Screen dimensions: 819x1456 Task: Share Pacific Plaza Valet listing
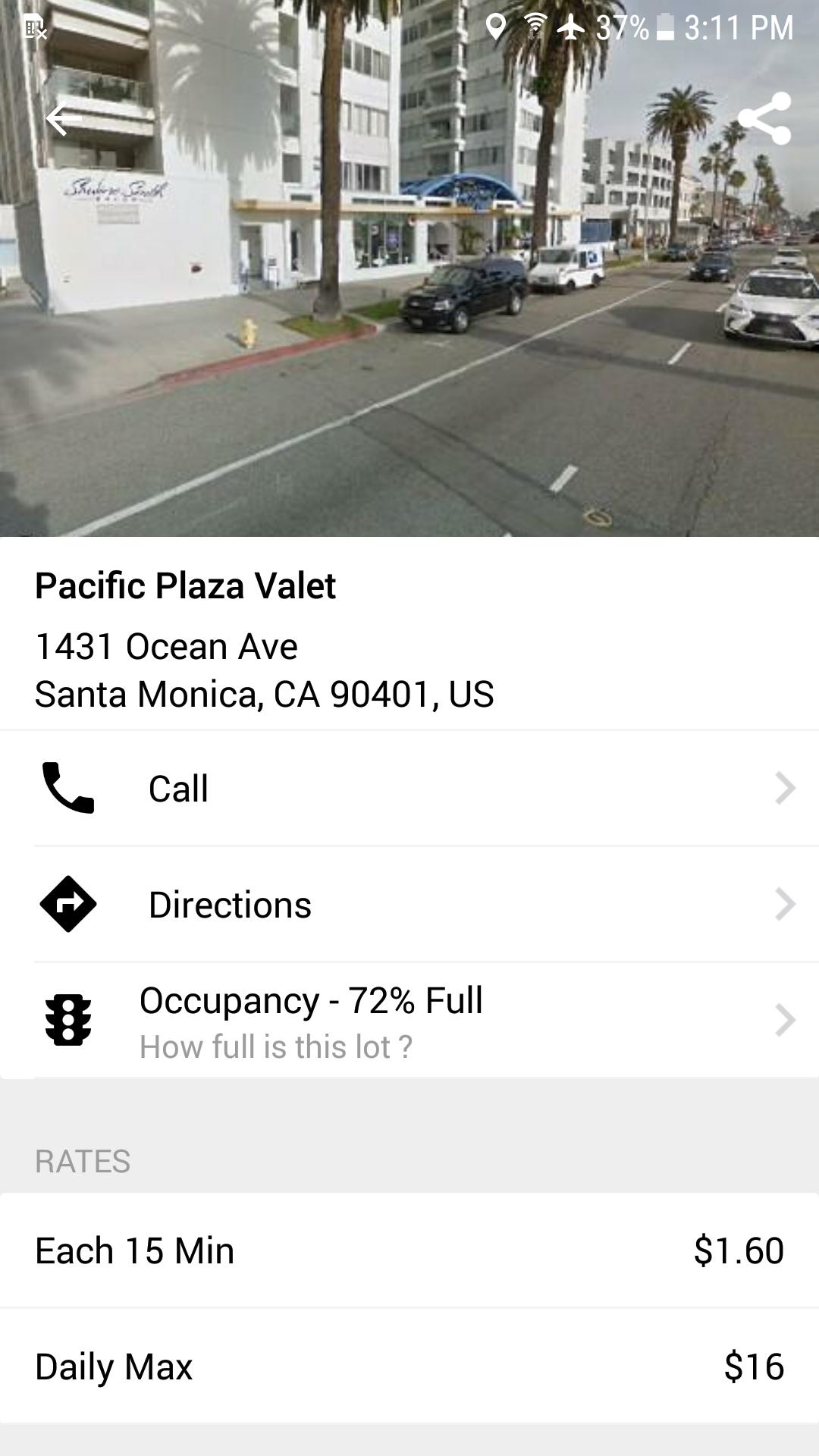coord(764,119)
